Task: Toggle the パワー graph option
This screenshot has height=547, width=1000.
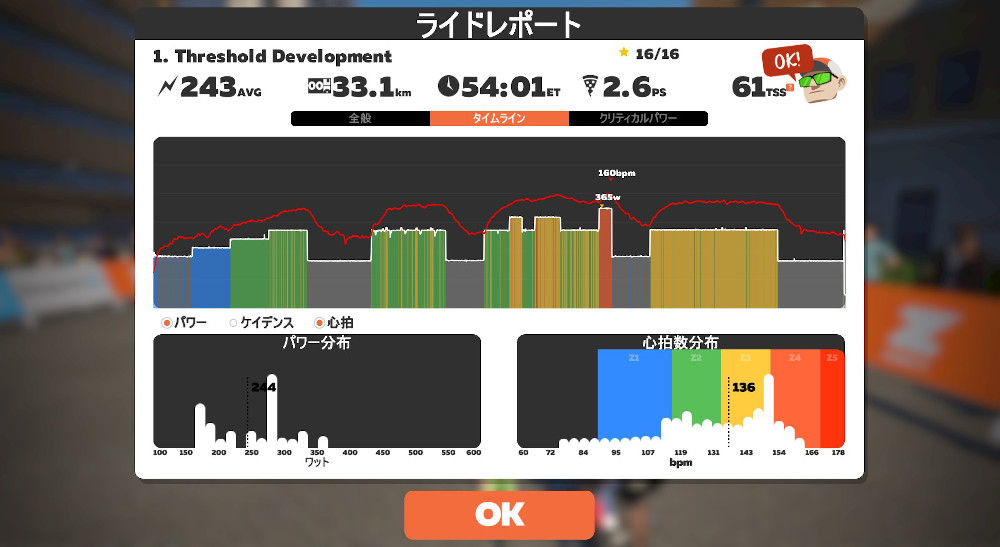Action: (x=168, y=323)
